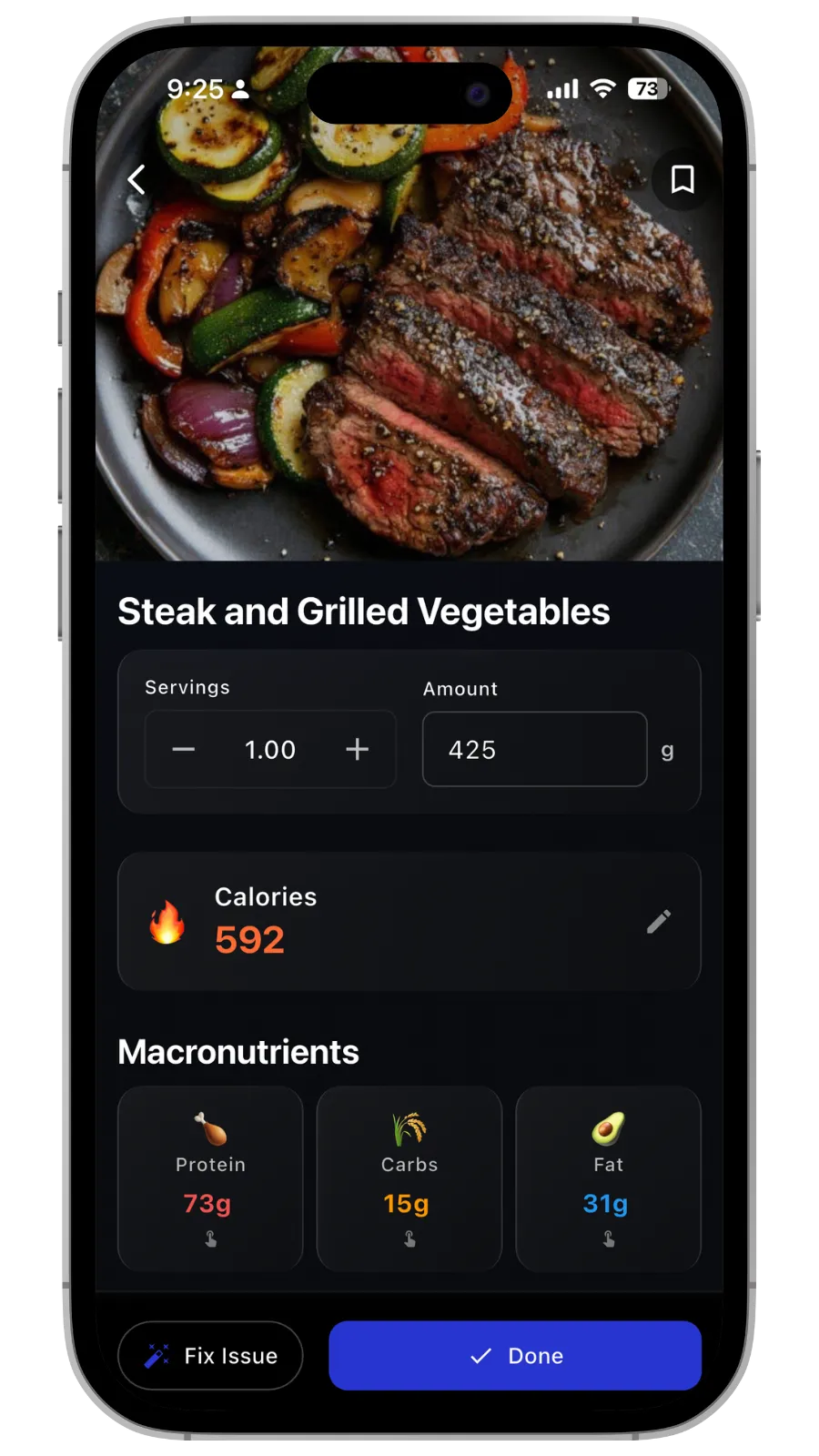Open the Protein 73g card
This screenshot has width=819, height=1456.
point(210,1178)
